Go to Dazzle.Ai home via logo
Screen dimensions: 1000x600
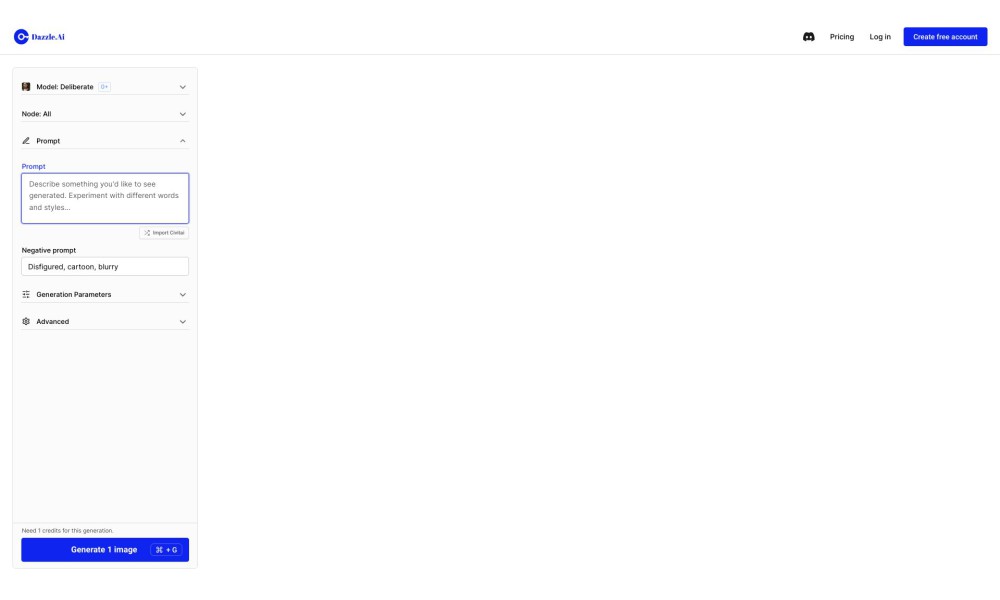tap(40, 37)
